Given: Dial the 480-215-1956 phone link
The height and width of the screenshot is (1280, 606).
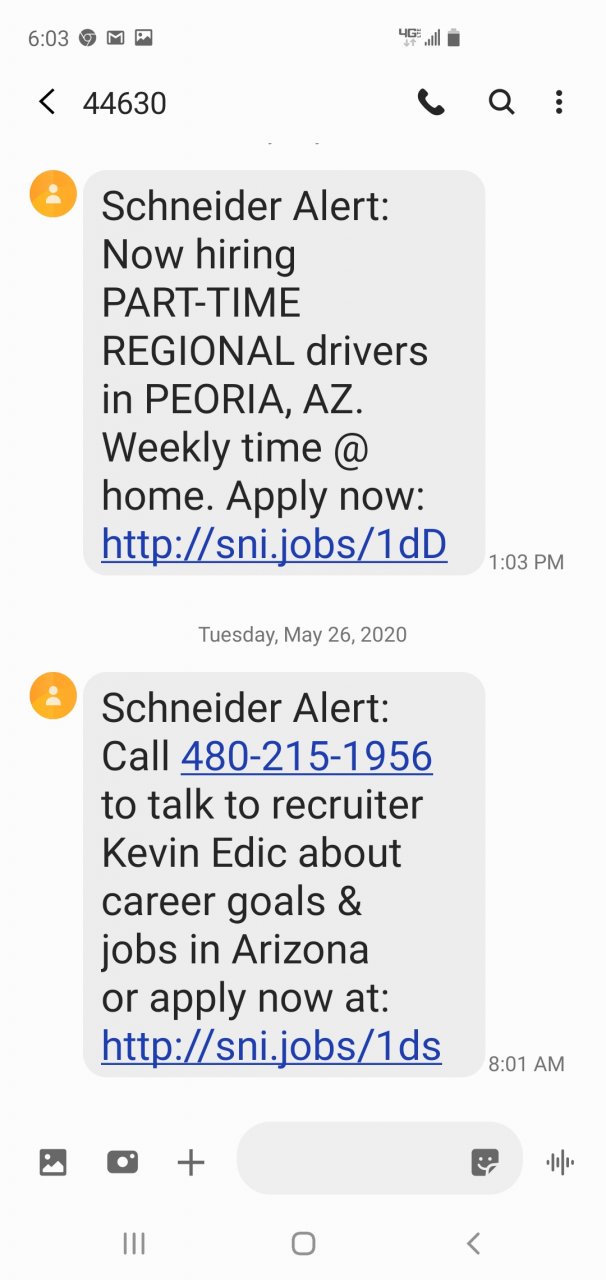Looking at the screenshot, I should [x=306, y=756].
